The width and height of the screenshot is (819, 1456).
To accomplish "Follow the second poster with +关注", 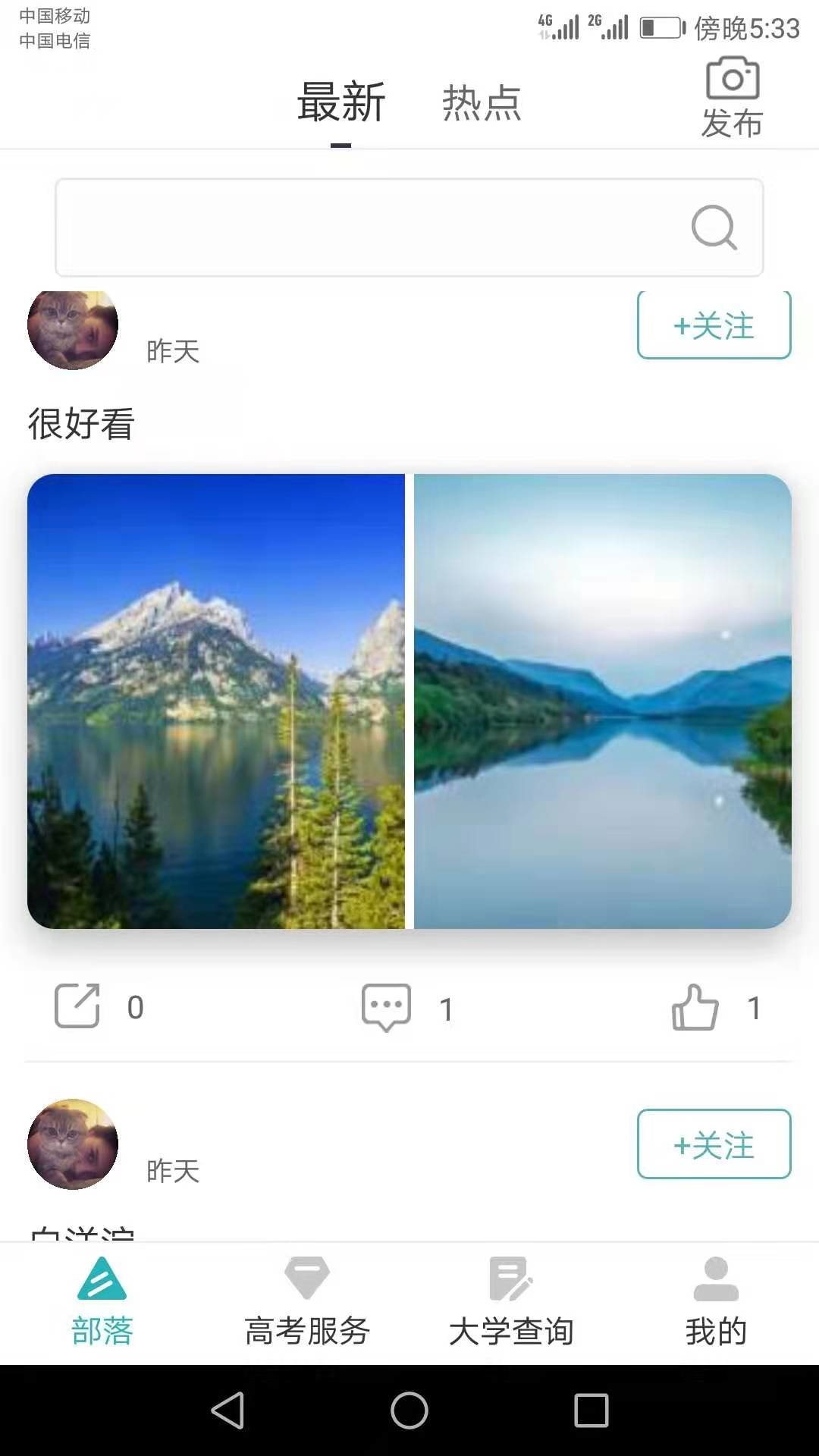I will click(713, 1146).
